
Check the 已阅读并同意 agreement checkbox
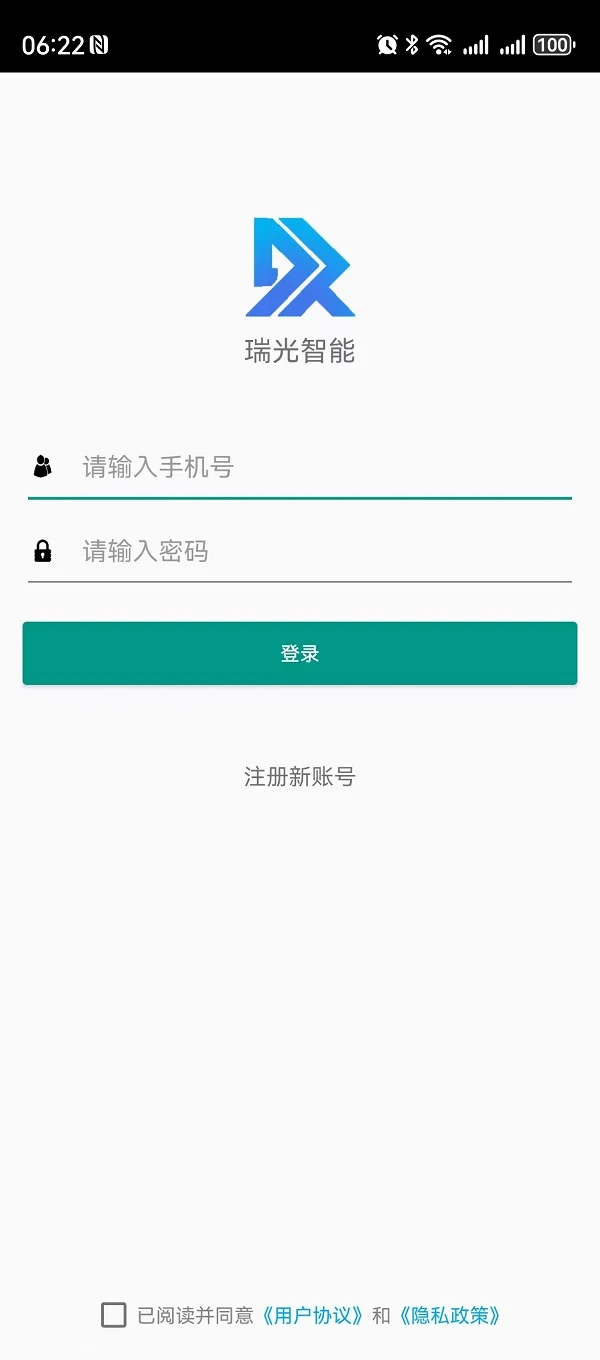(x=114, y=1315)
